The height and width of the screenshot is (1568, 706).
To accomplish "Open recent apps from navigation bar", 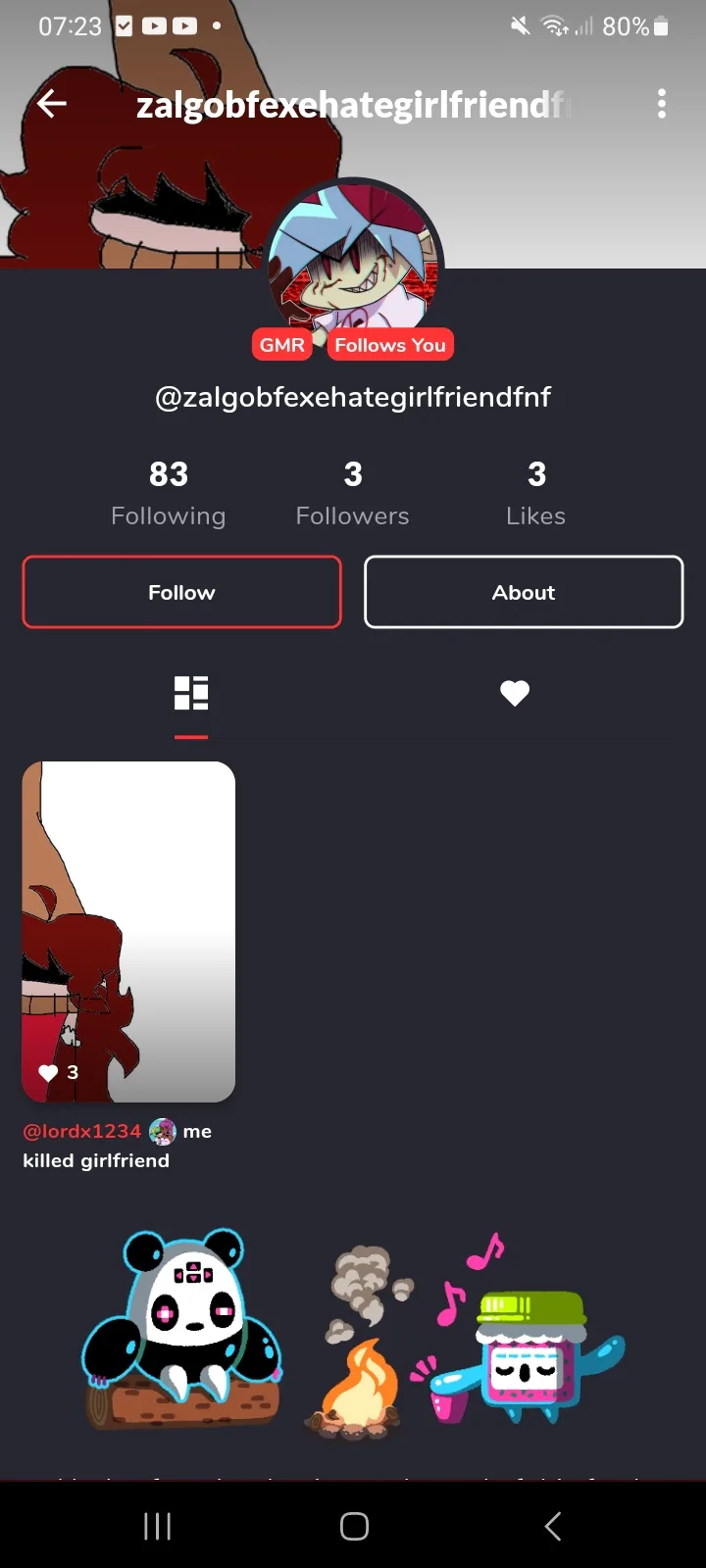I will (x=157, y=1526).
